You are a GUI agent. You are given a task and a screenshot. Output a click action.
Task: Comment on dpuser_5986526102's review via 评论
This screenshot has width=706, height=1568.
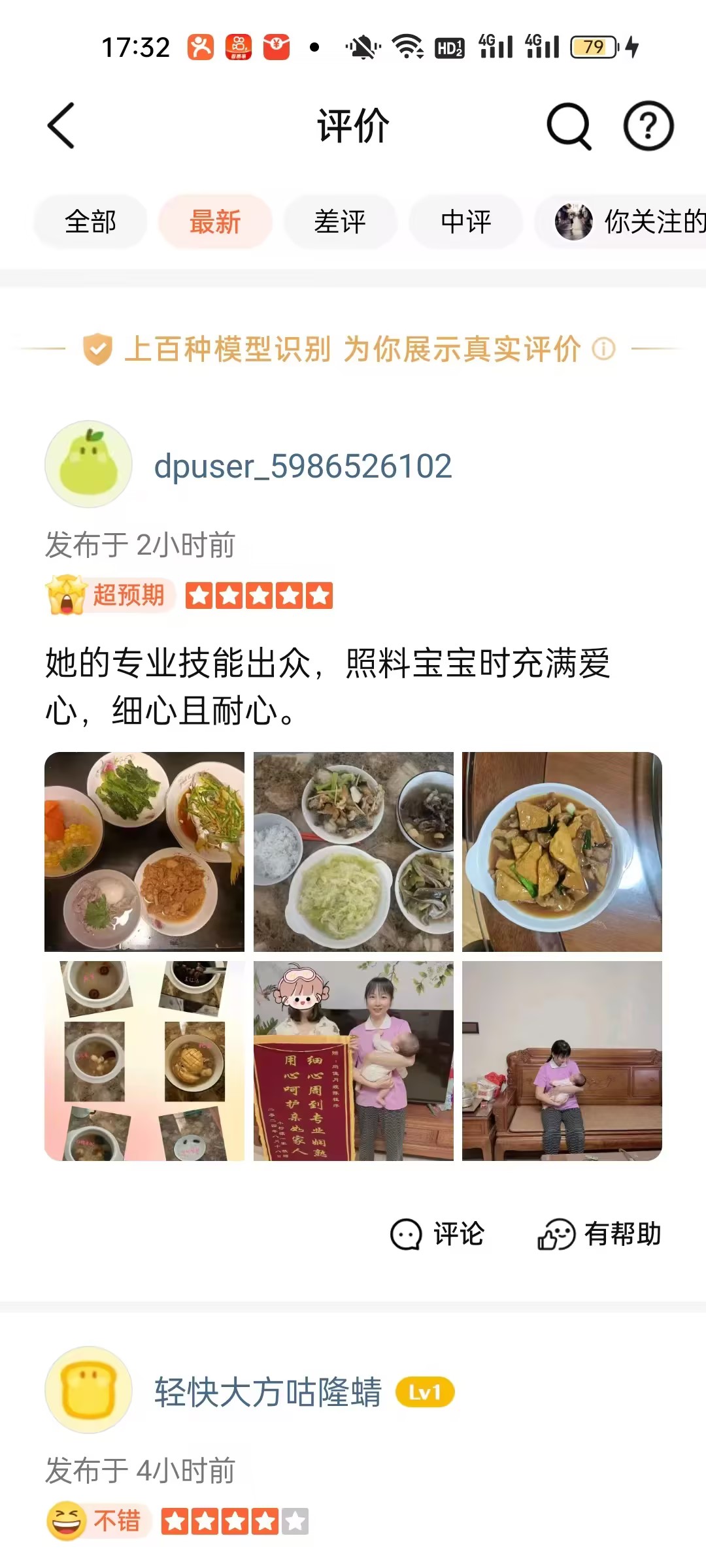[x=437, y=1234]
